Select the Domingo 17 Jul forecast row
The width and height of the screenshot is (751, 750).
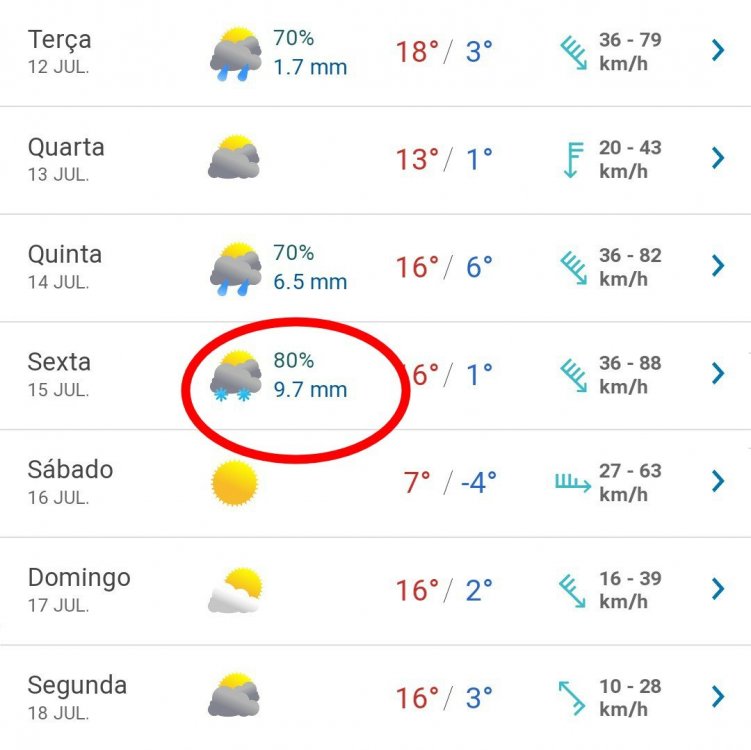point(717,589)
